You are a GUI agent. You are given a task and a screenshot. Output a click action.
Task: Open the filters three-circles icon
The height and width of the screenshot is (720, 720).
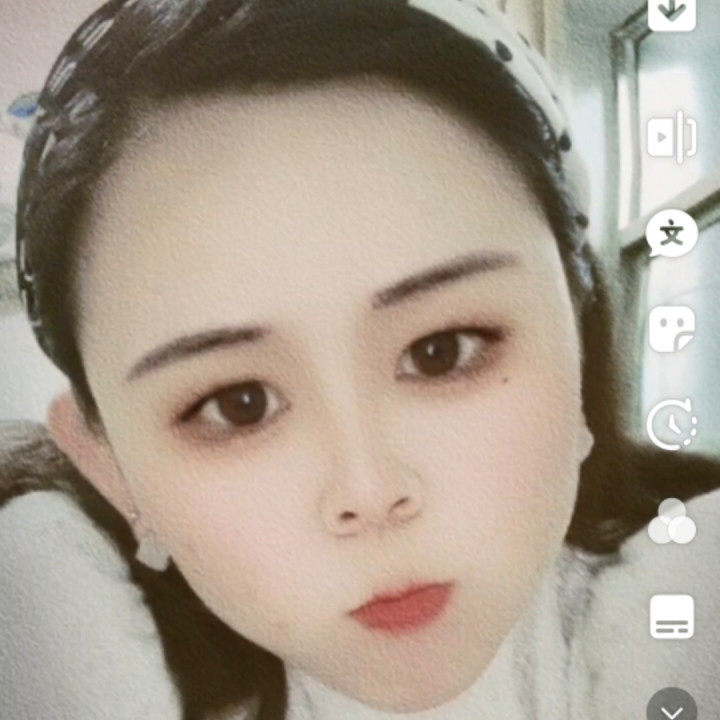coord(672,522)
